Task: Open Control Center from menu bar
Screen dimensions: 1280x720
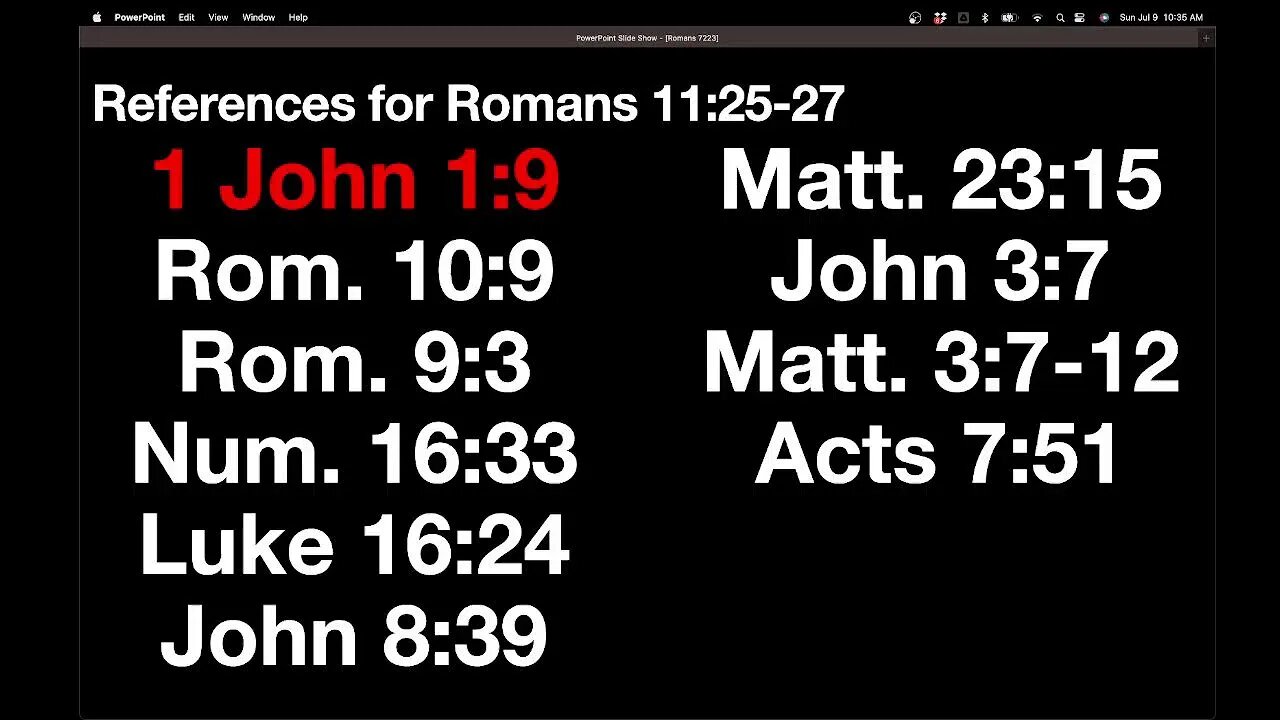Action: [1080, 17]
